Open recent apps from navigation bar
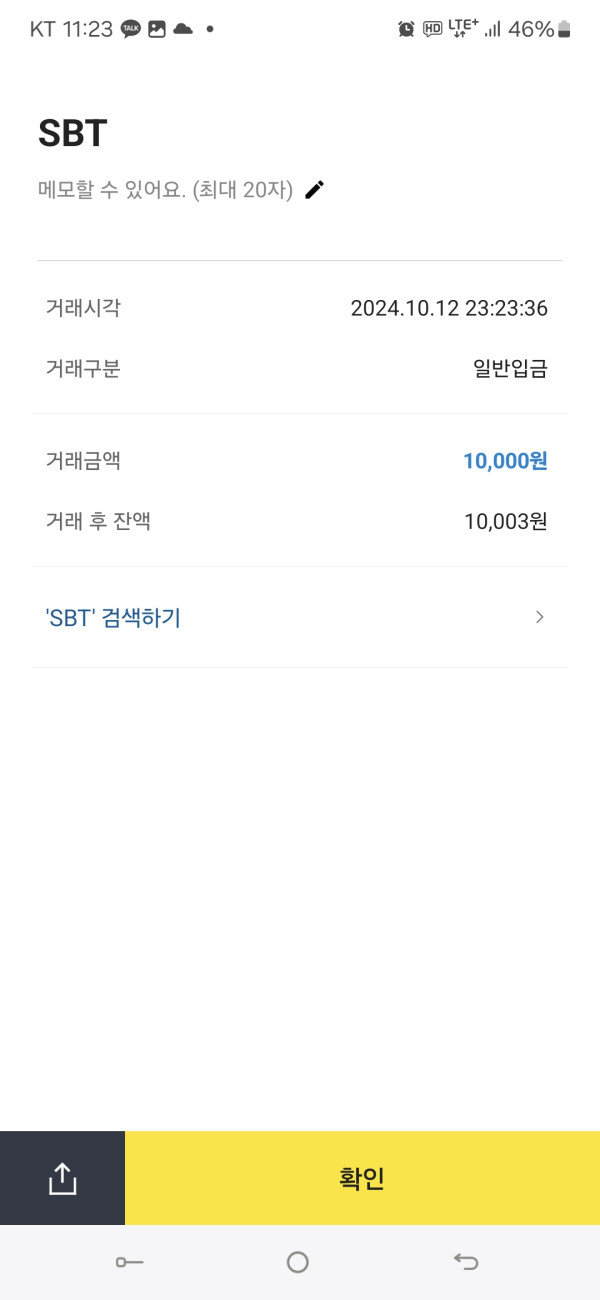This screenshot has width=600, height=1300. coord(129,1262)
